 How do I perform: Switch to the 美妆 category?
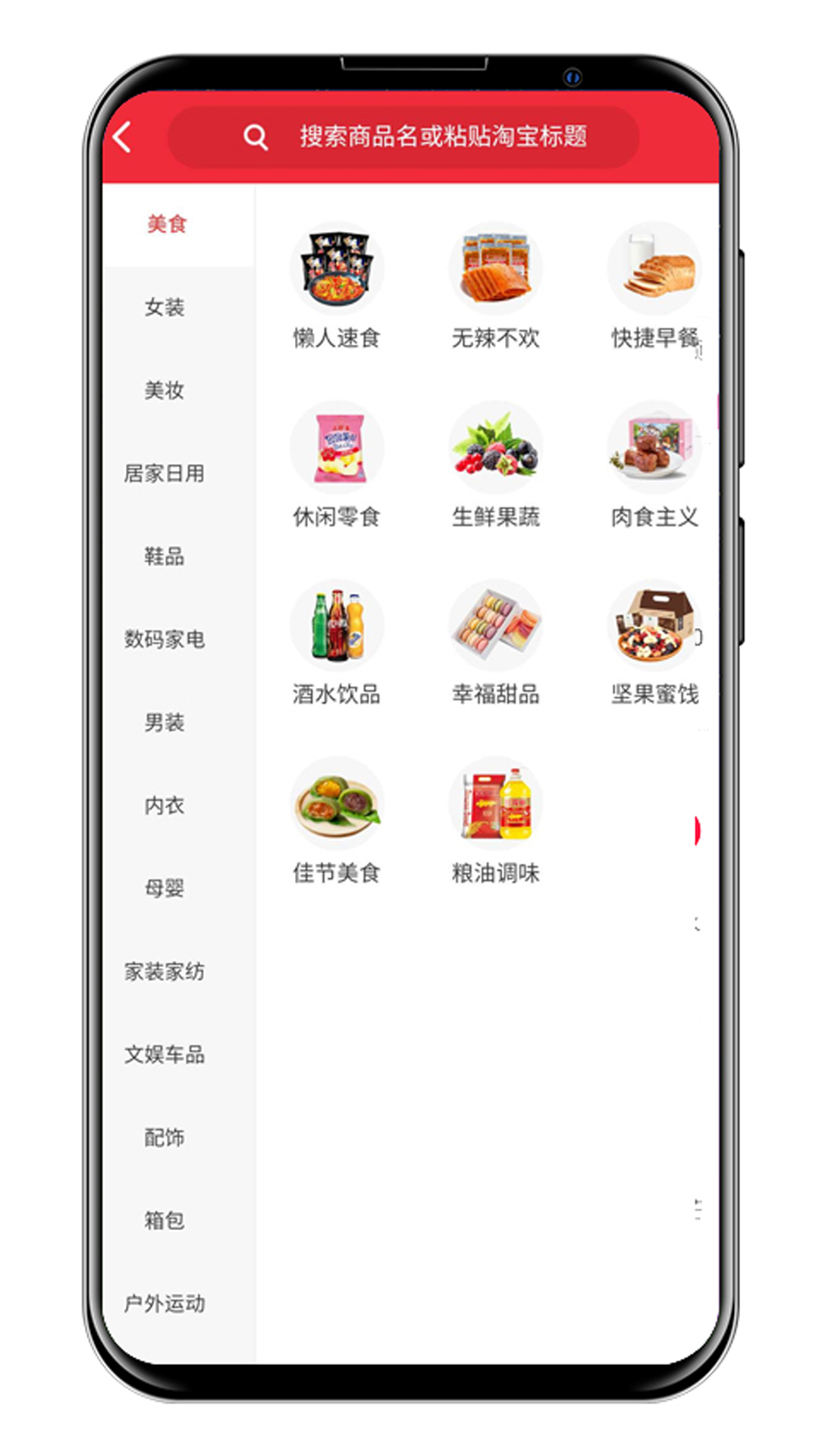coord(165,390)
